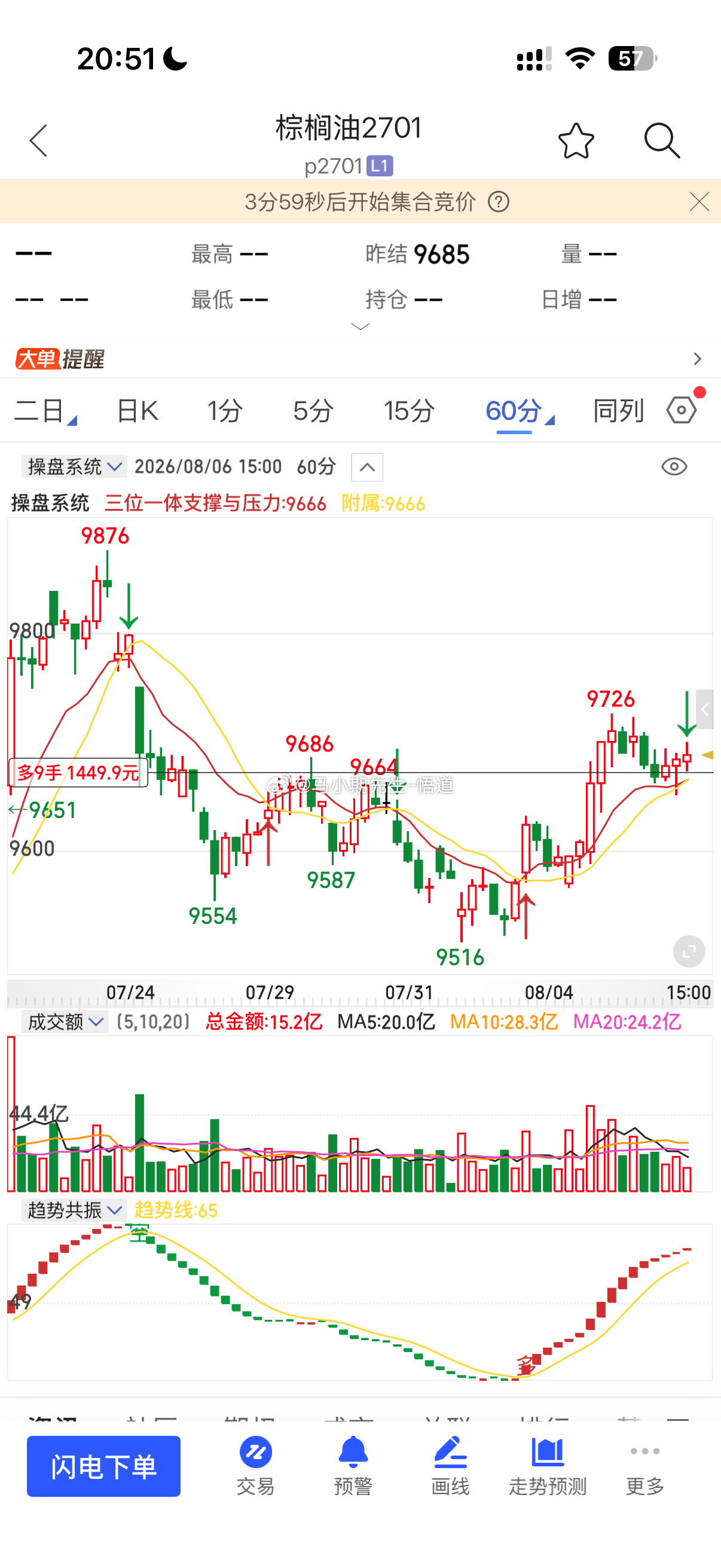Open the 操盘系统 indicator dropdown
This screenshot has height=1568, width=721.
point(74,467)
